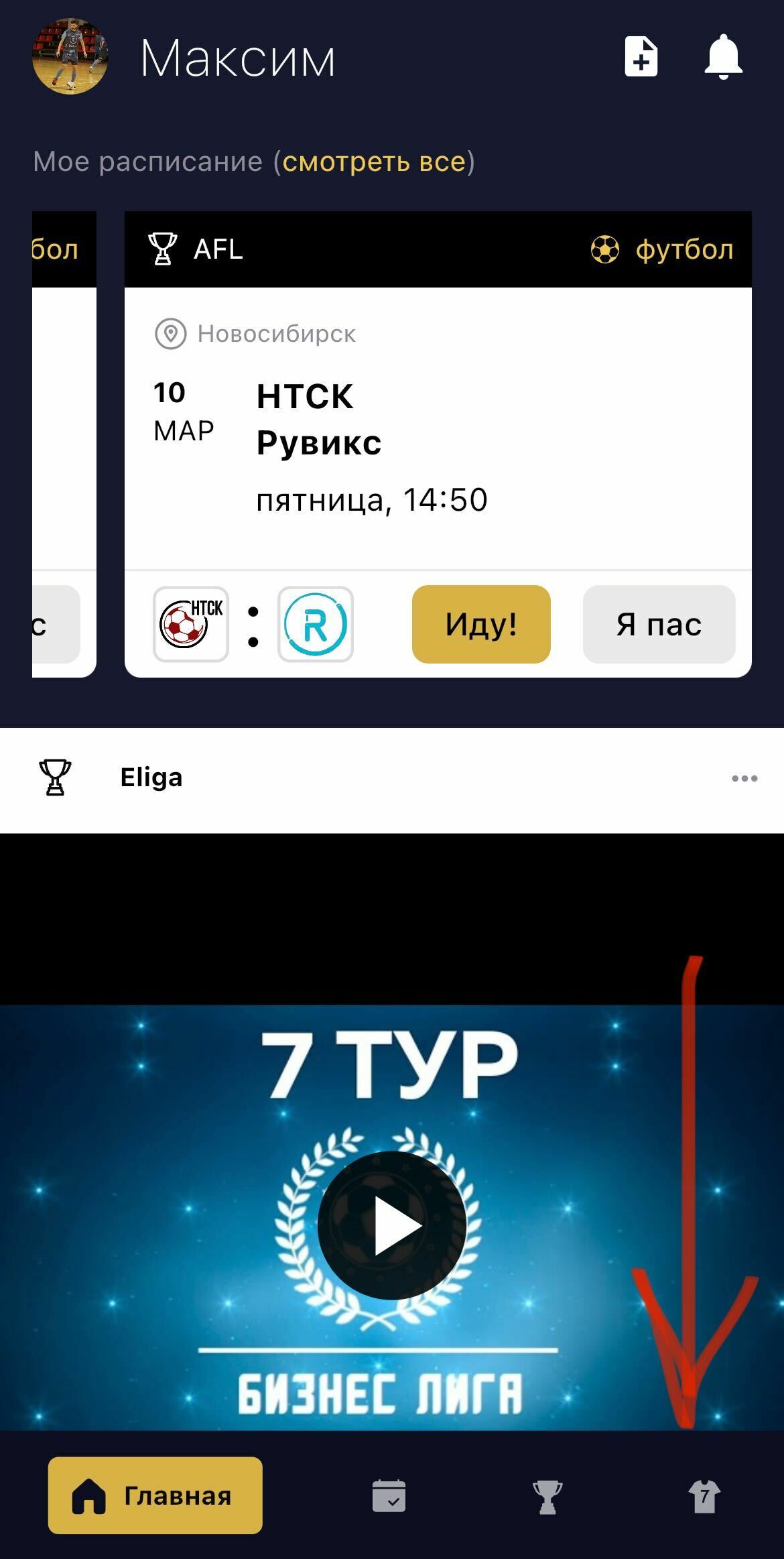Screen dimensions: 784x1559
Task: Tap the add document icon
Action: click(x=641, y=57)
